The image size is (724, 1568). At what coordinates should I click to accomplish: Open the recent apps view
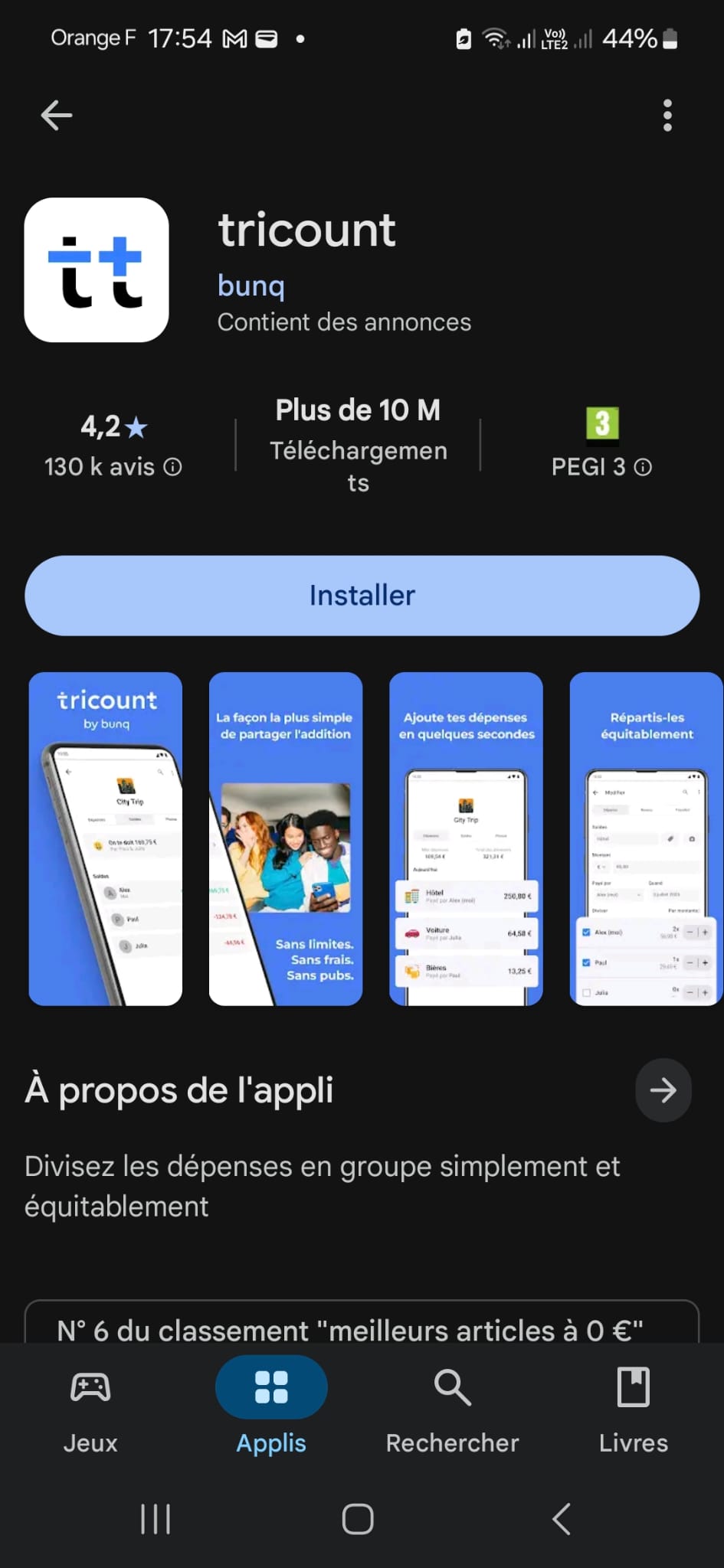156,1519
